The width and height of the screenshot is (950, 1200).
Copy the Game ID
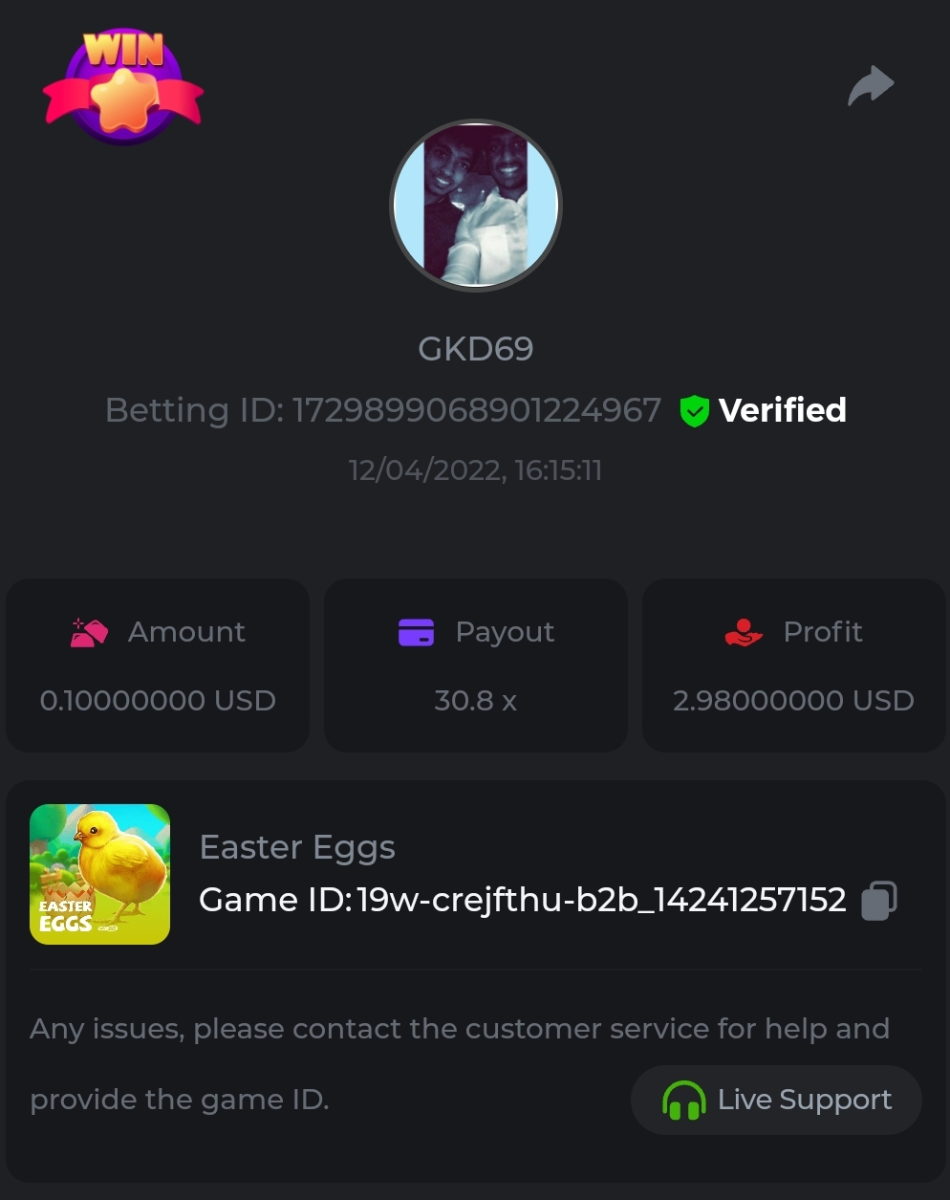tap(878, 900)
